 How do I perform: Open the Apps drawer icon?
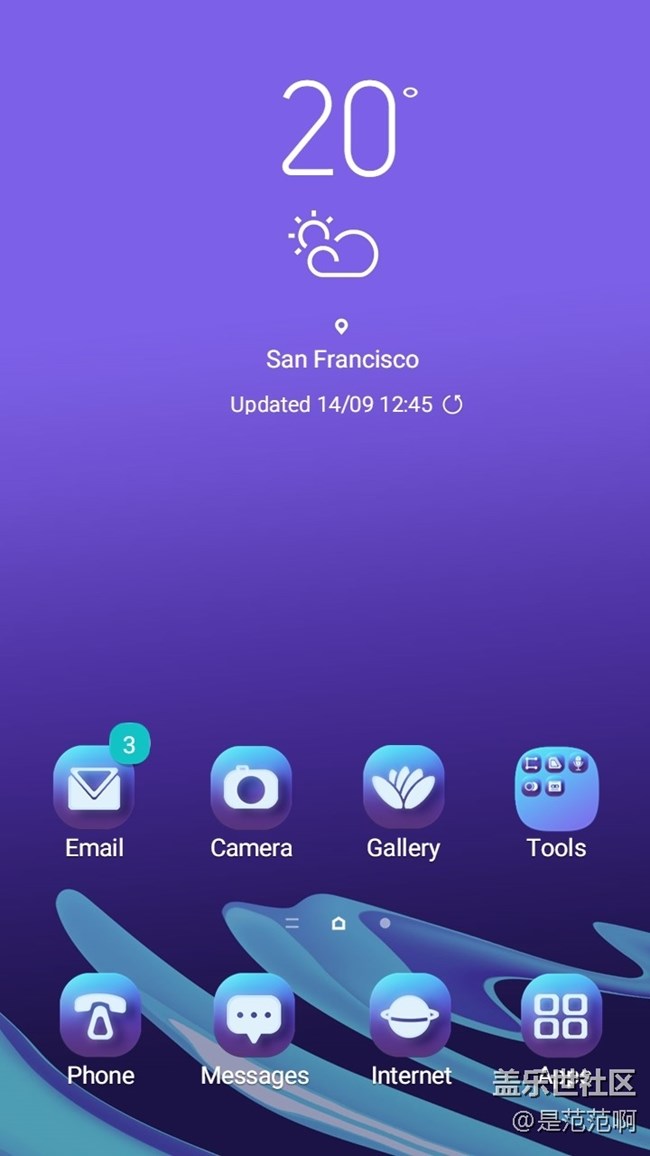click(x=562, y=1016)
